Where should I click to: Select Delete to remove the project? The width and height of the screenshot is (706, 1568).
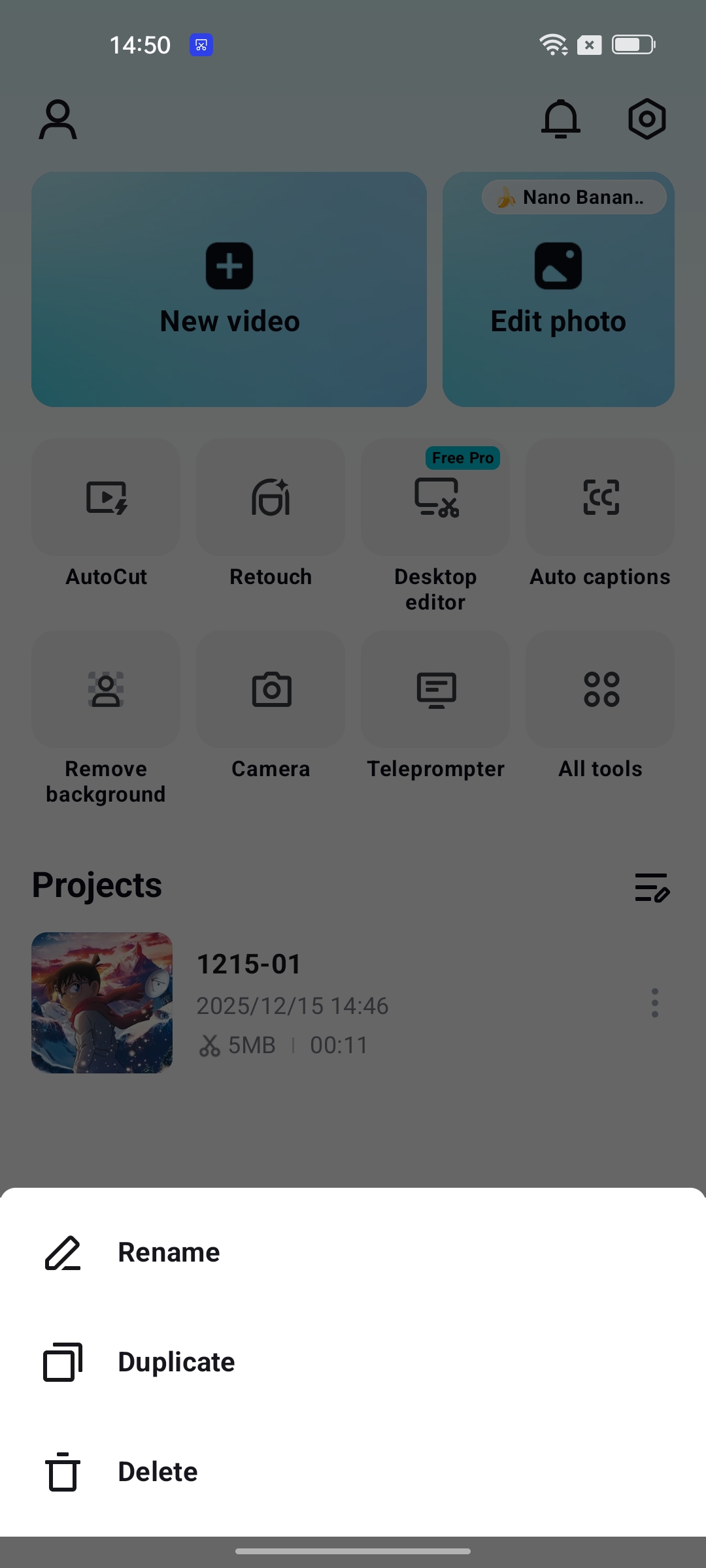pos(157,1472)
